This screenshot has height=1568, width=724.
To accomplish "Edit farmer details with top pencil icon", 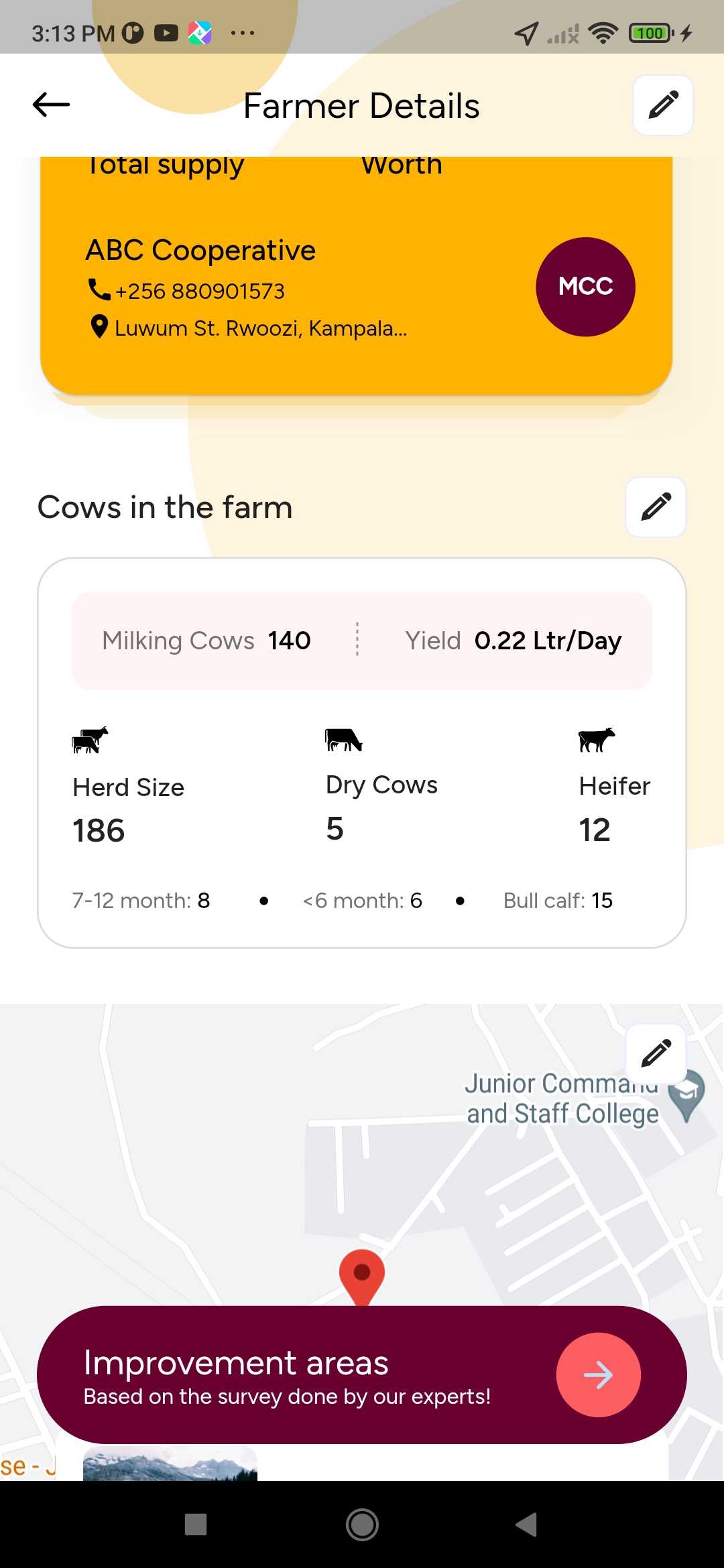I will click(x=662, y=105).
